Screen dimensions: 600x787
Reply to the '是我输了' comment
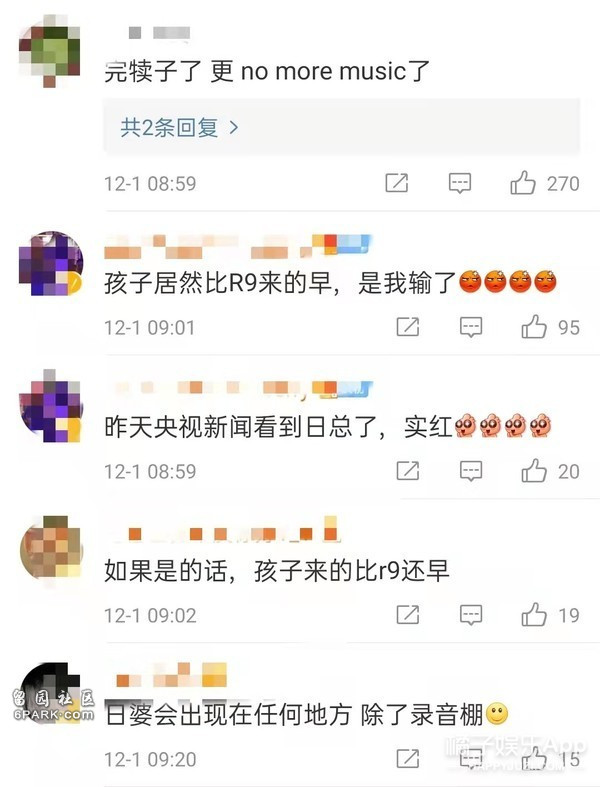pos(470,327)
